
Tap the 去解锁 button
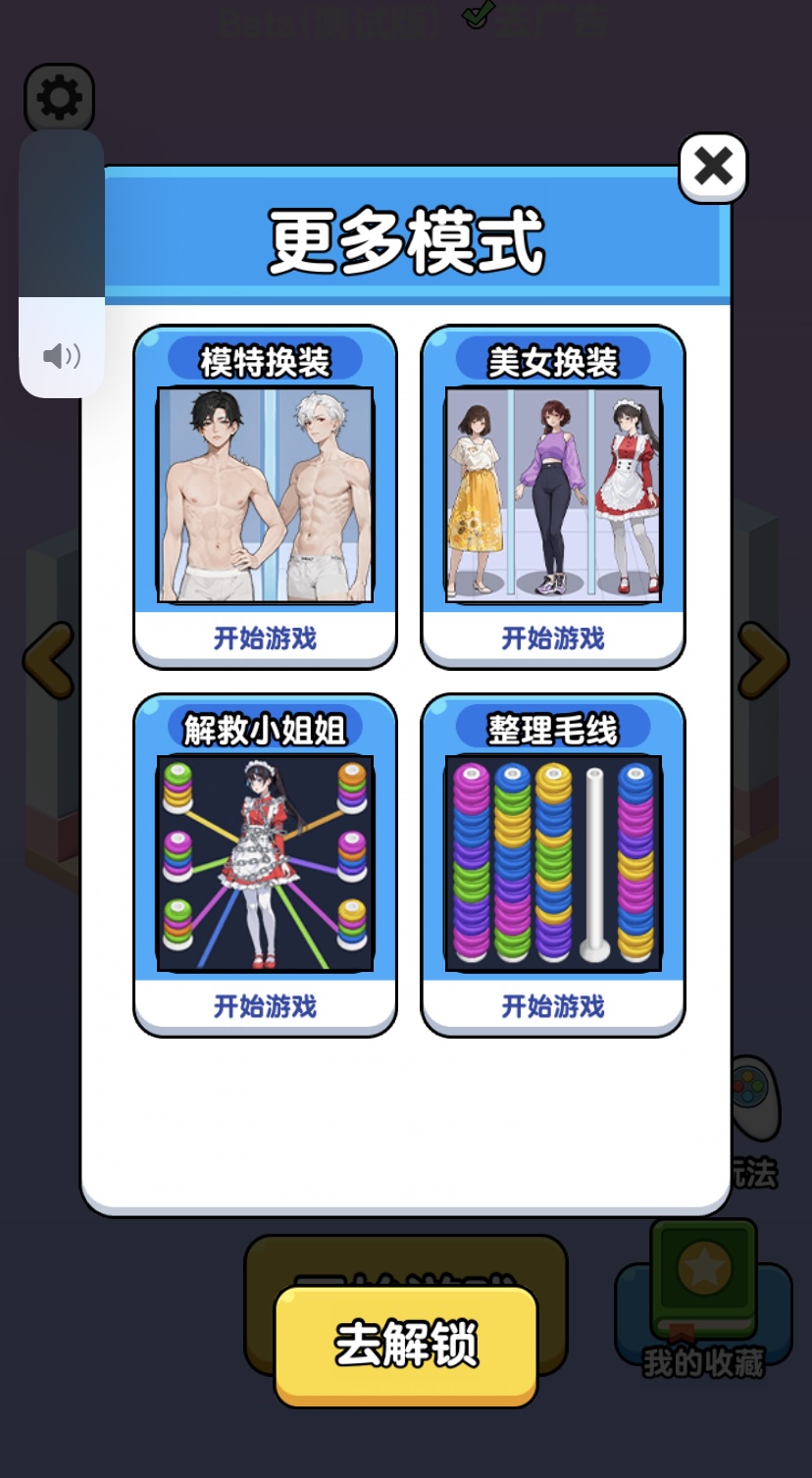click(x=406, y=1345)
